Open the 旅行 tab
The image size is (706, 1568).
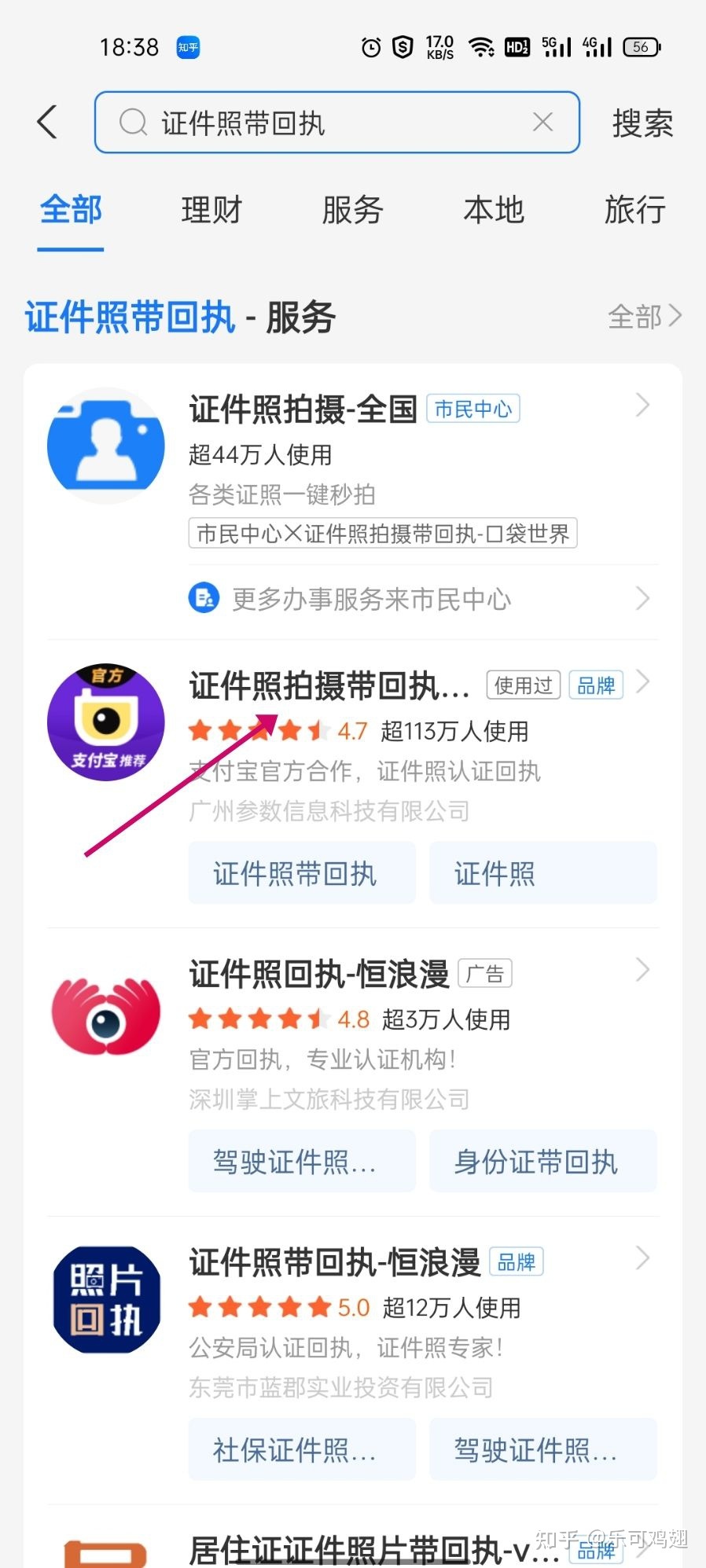click(x=634, y=210)
